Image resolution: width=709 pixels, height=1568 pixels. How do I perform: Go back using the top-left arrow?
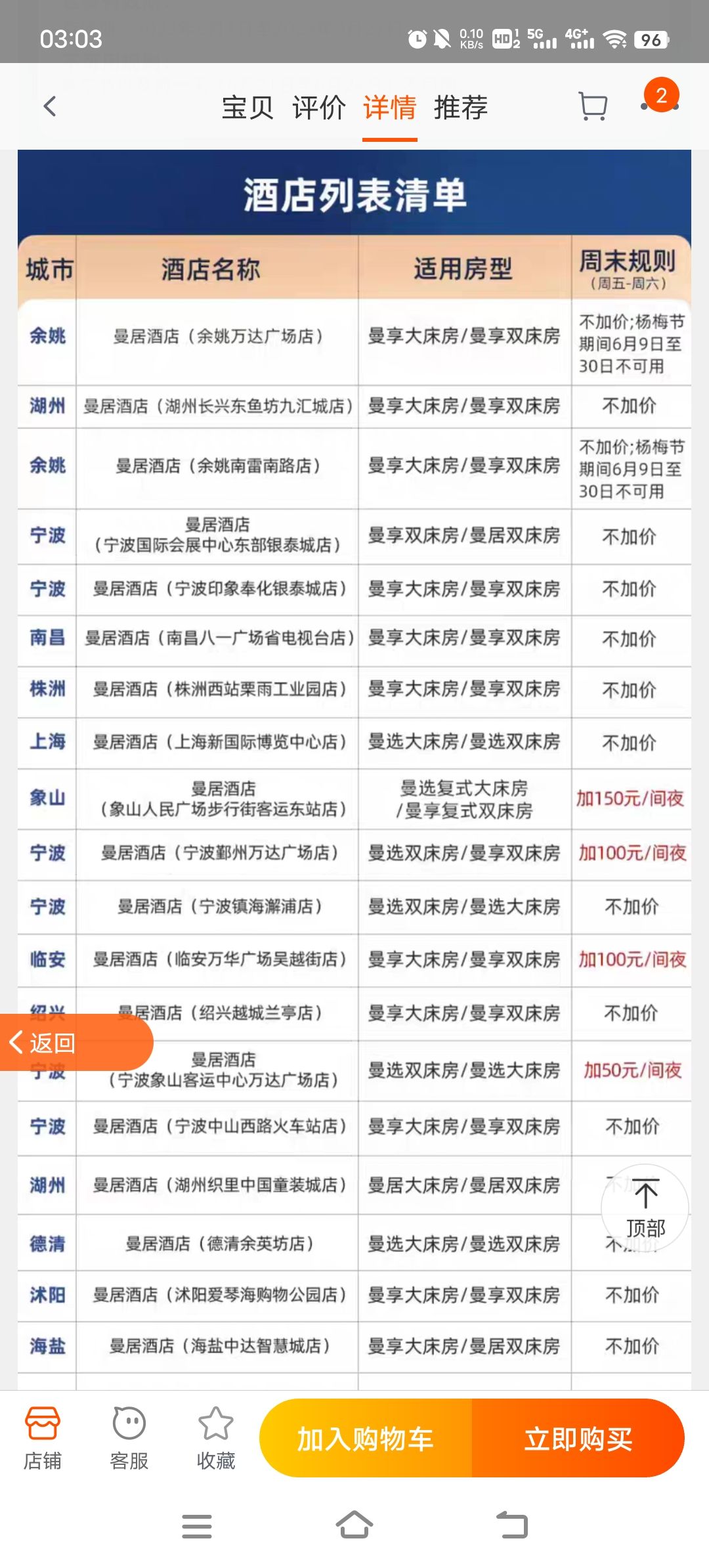click(x=50, y=106)
